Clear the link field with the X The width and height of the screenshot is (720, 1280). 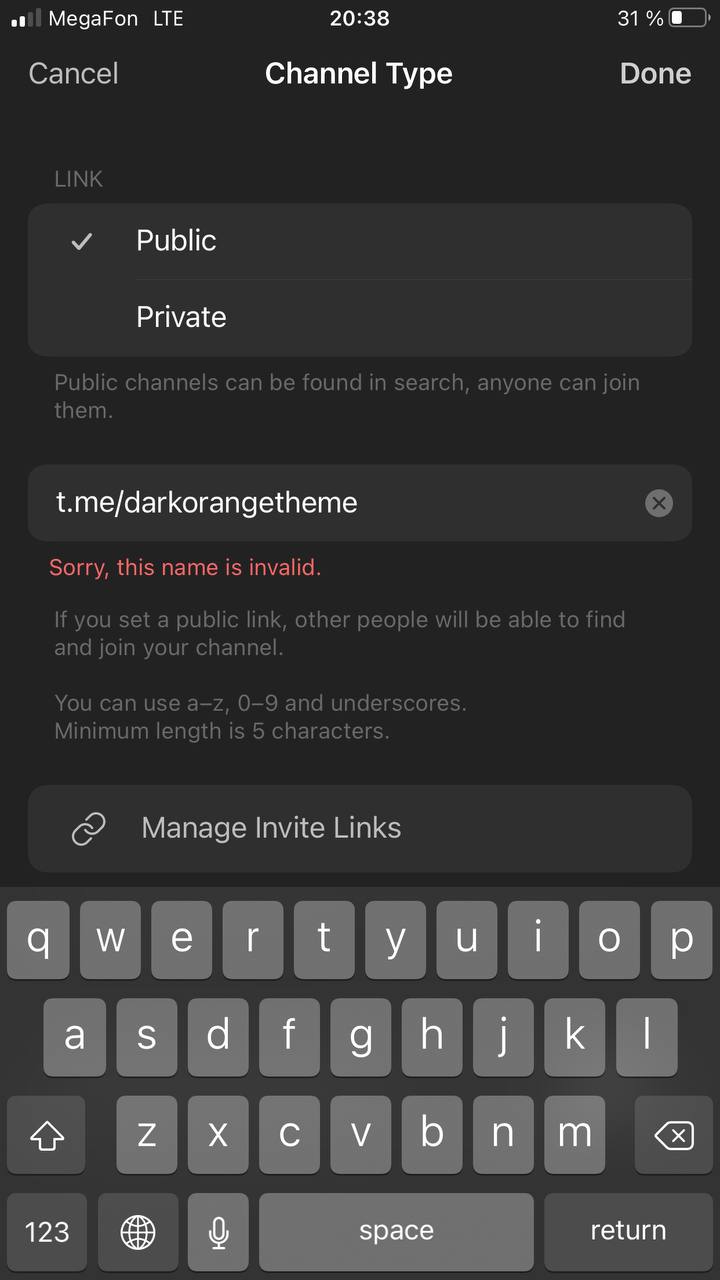point(658,503)
